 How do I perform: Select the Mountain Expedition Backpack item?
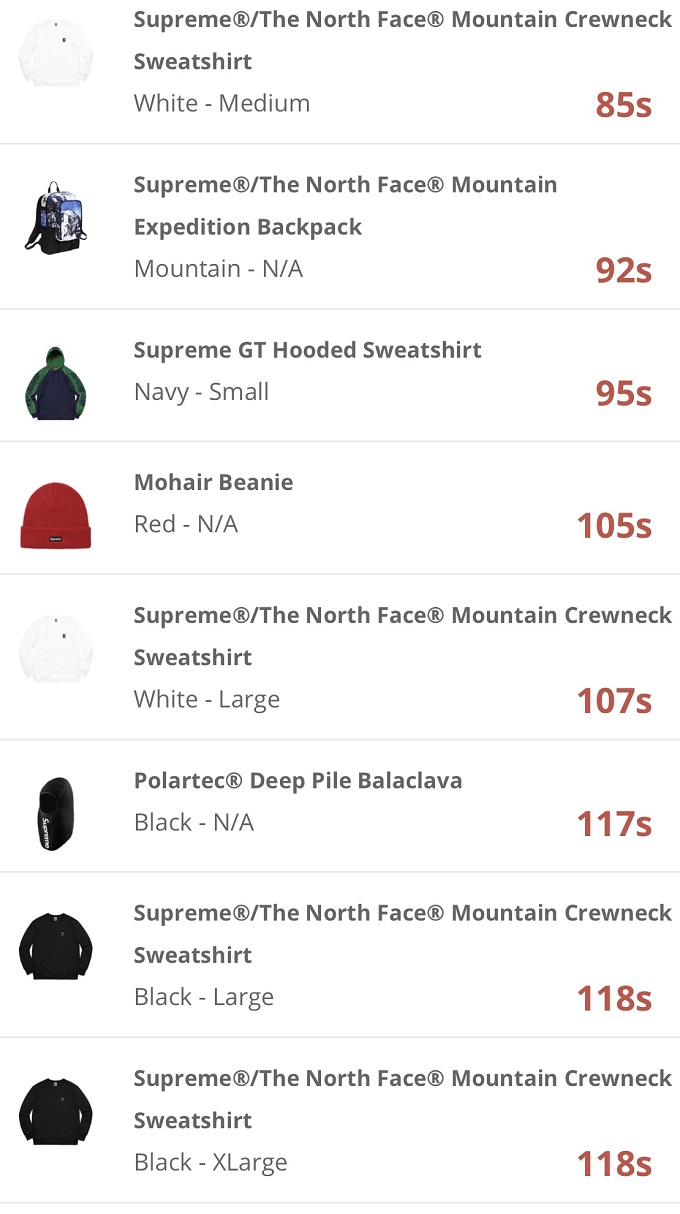click(x=340, y=226)
